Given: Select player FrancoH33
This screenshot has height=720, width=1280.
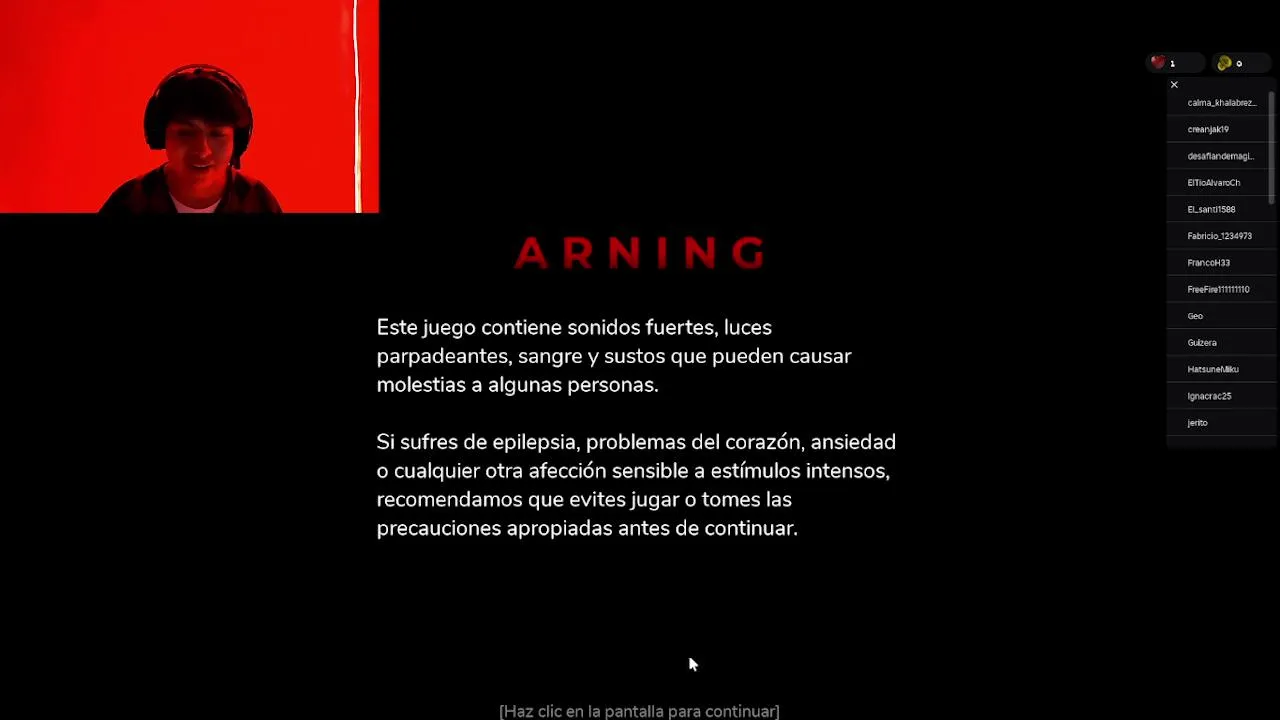Looking at the screenshot, I should 1208,263.
